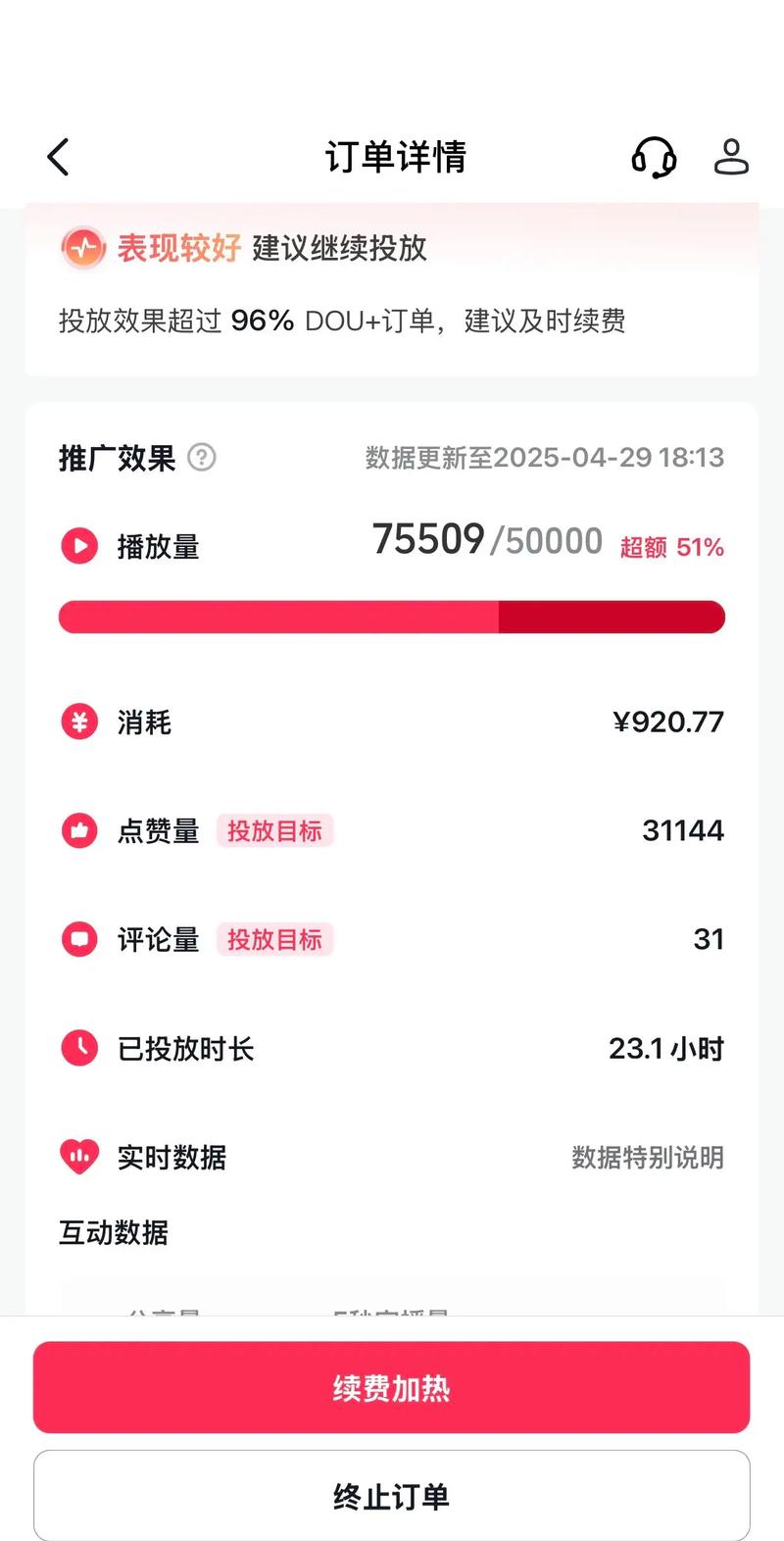Click the 播放量 play icon

[78, 545]
